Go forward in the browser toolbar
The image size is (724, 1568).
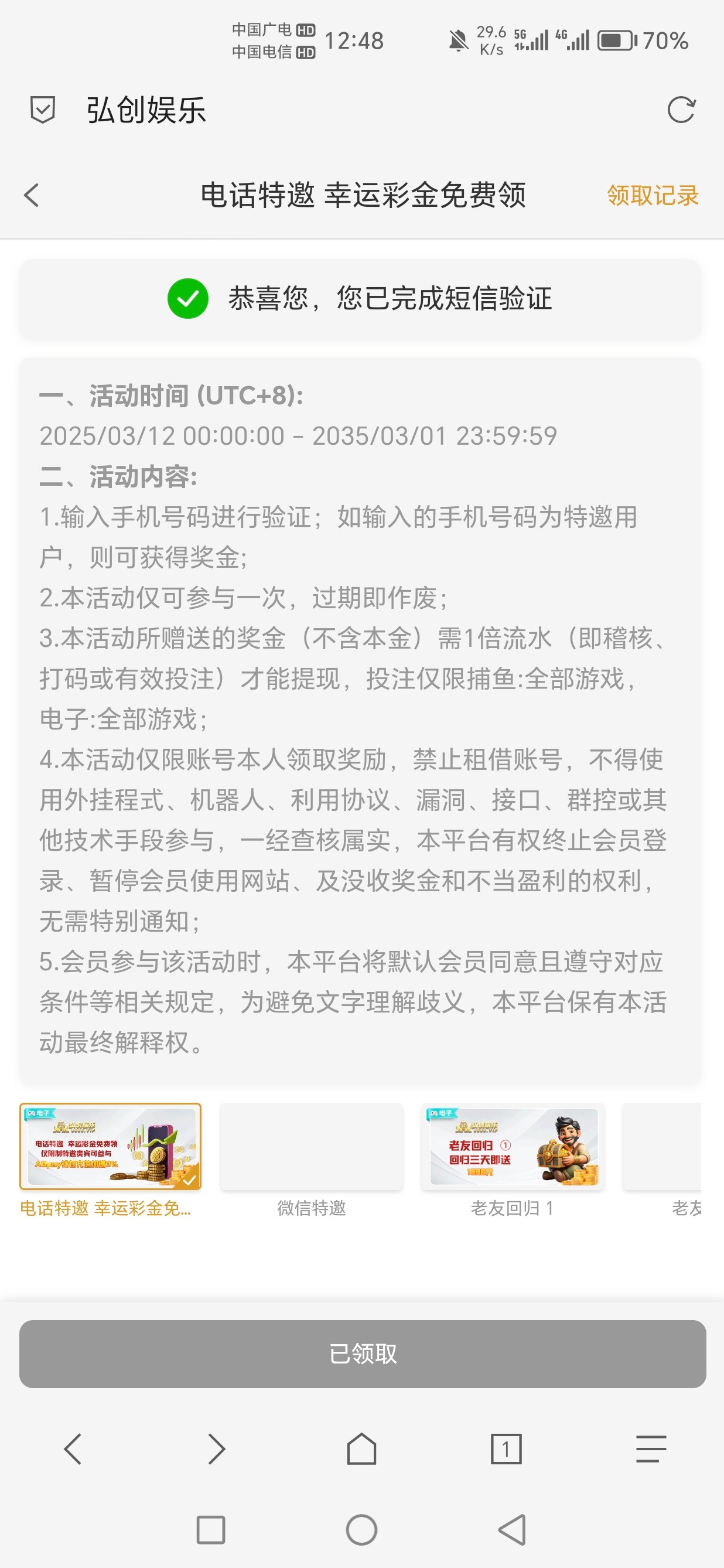coord(217,1448)
